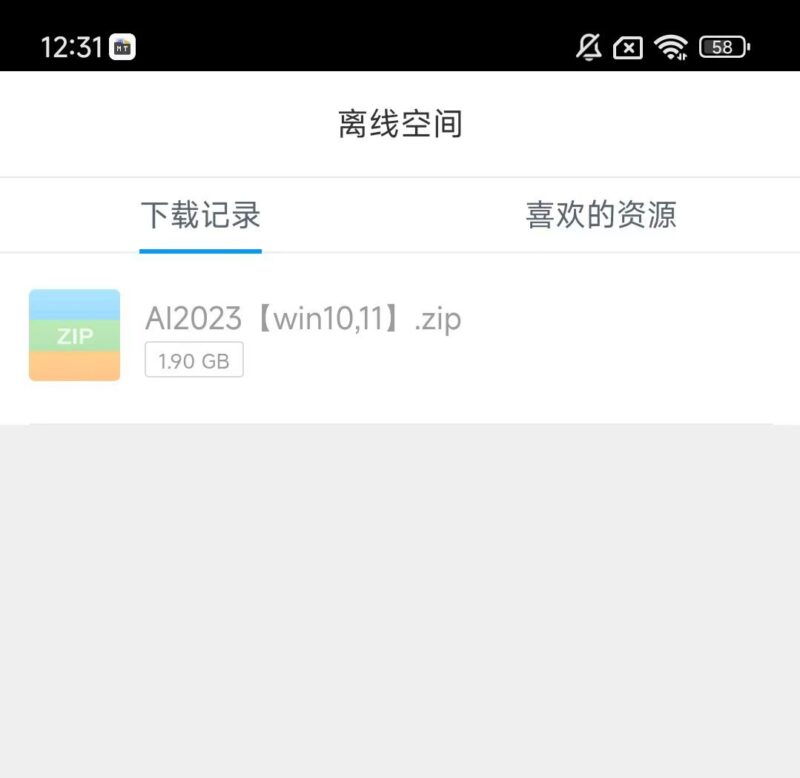This screenshot has height=778, width=800.
Task: Switch to the 下载记录 tab
Action: pyautogui.click(x=200, y=215)
